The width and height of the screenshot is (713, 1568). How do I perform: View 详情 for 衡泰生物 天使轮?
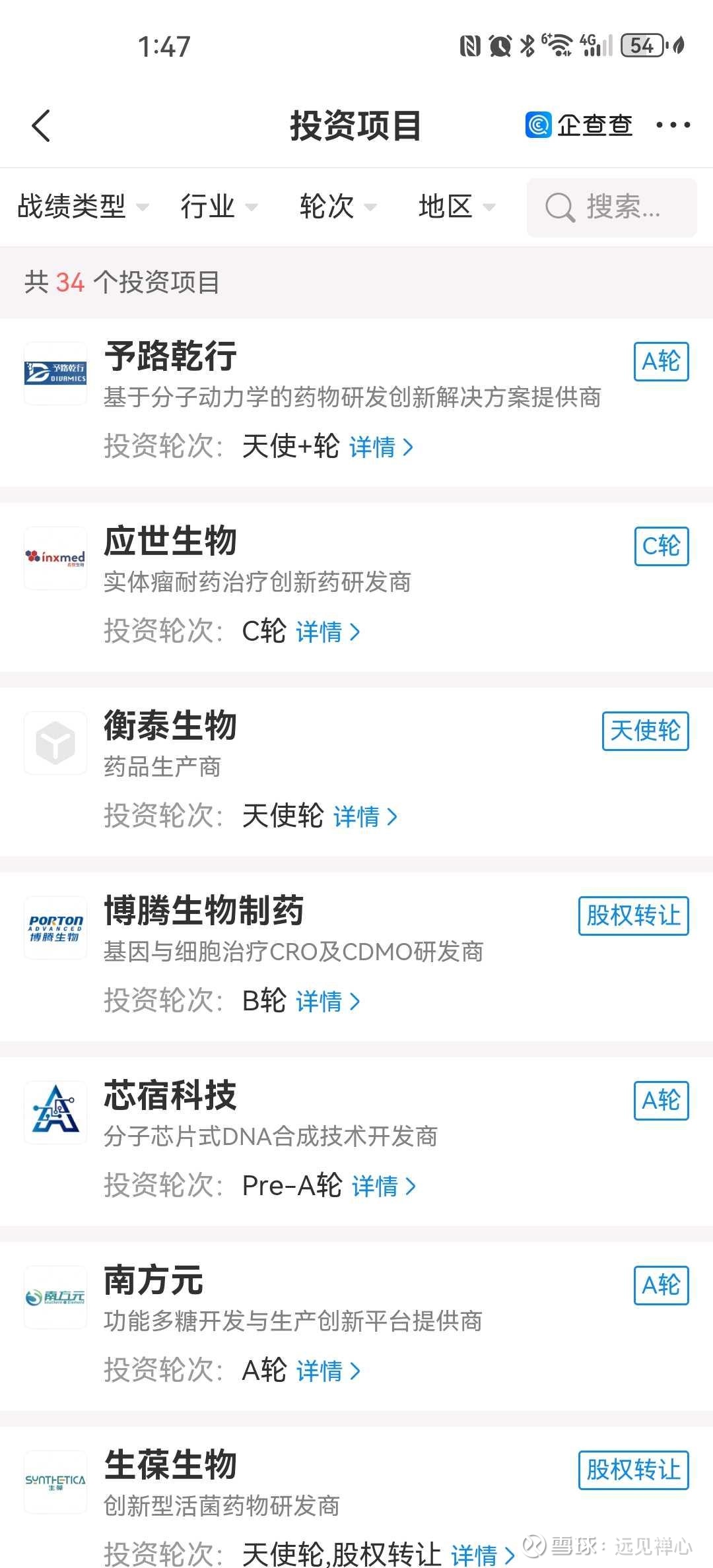tap(365, 817)
